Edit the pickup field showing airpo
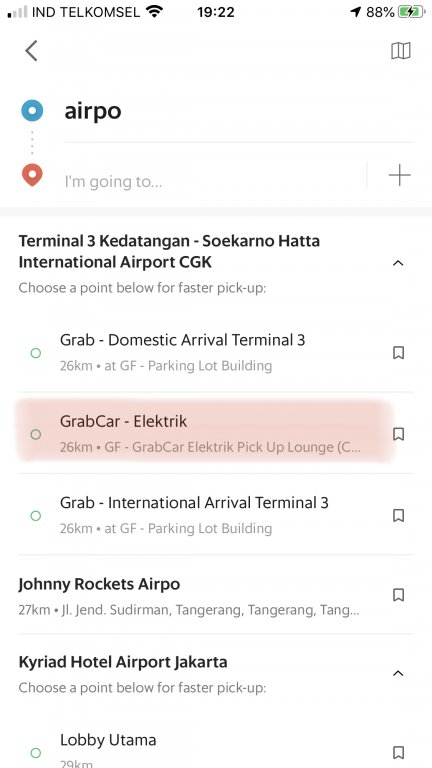Viewport: 432px width, 768px height. pos(238,111)
